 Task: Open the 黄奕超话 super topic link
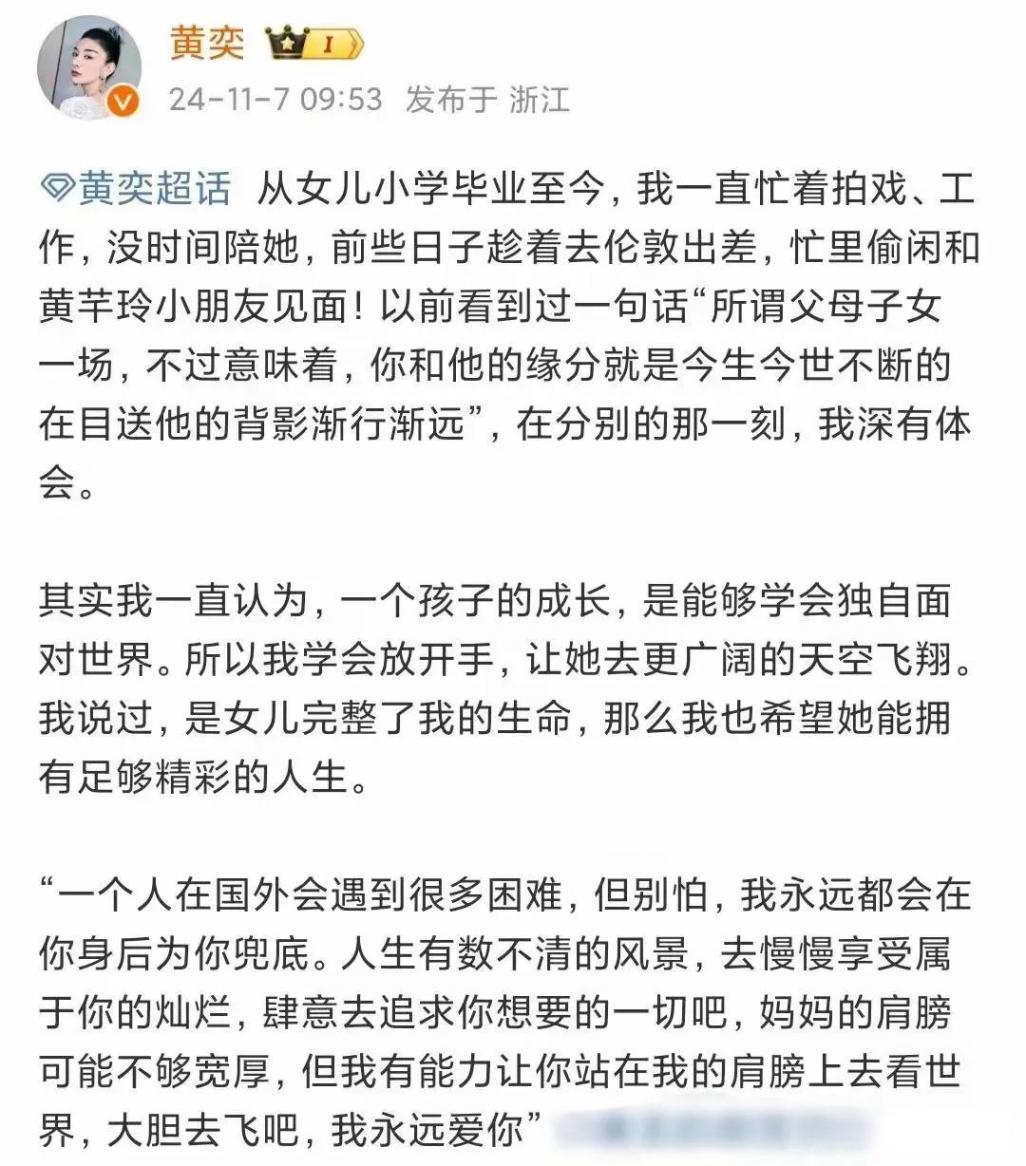[136, 189]
